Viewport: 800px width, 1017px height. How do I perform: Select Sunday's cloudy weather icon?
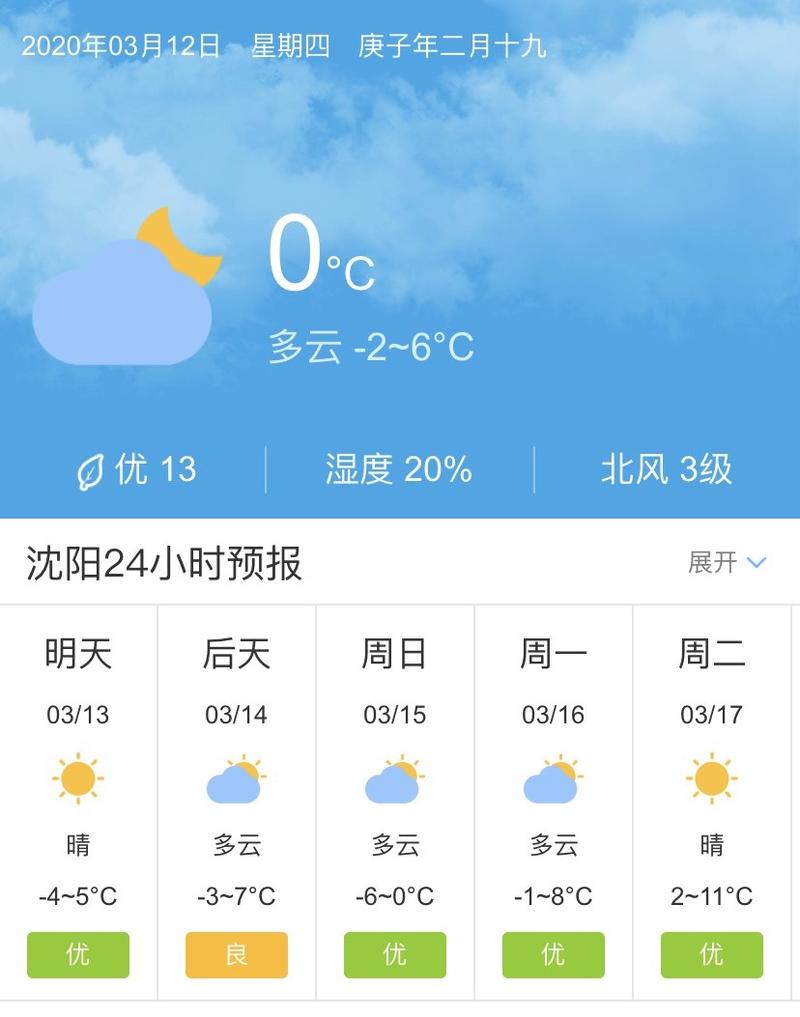395,780
